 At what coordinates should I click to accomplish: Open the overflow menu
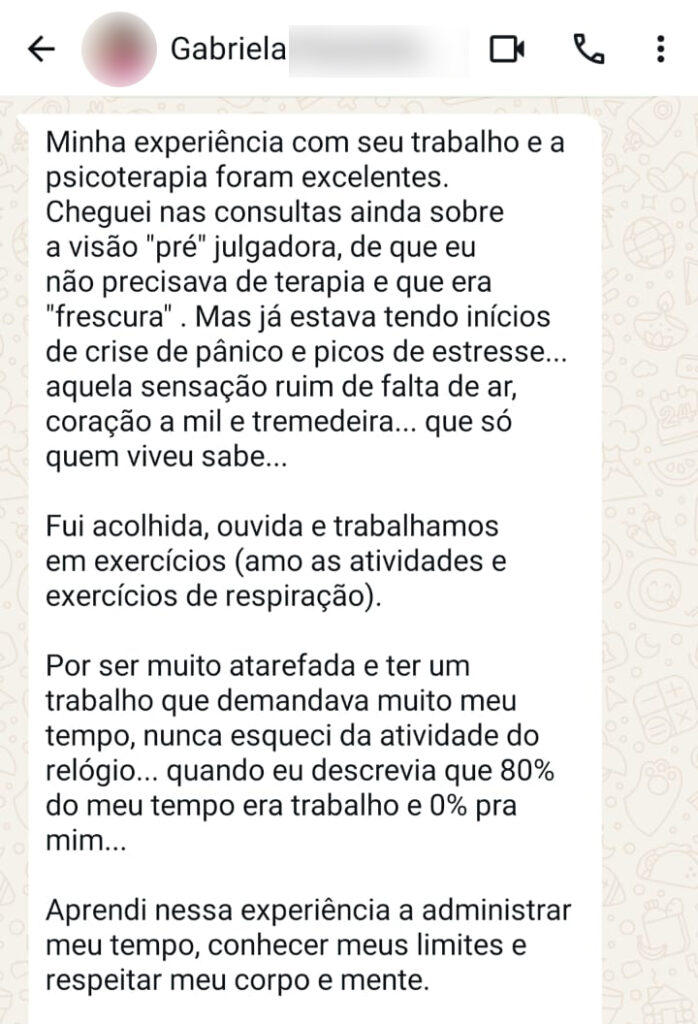coord(660,49)
